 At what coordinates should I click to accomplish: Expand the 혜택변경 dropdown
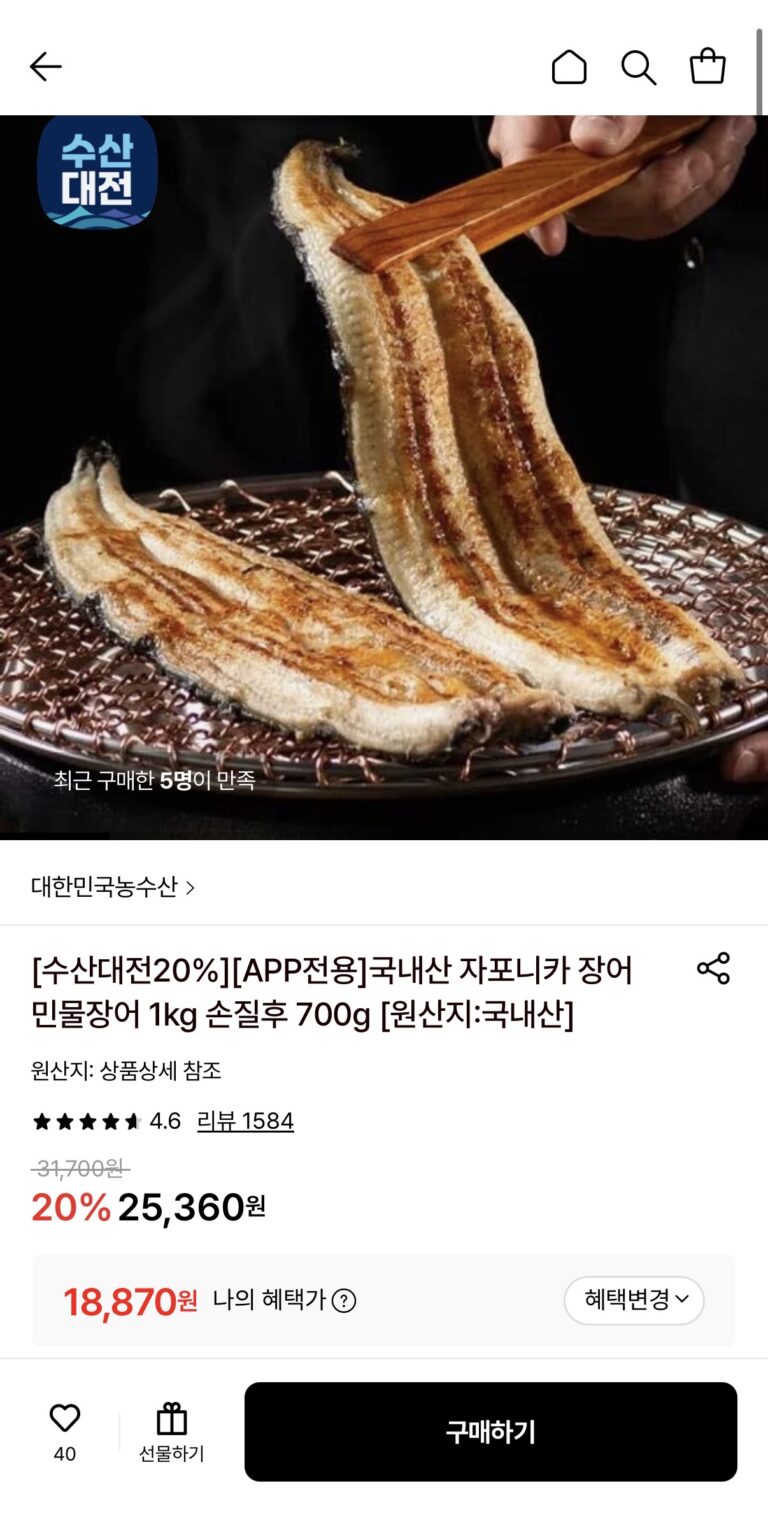[x=634, y=1300]
